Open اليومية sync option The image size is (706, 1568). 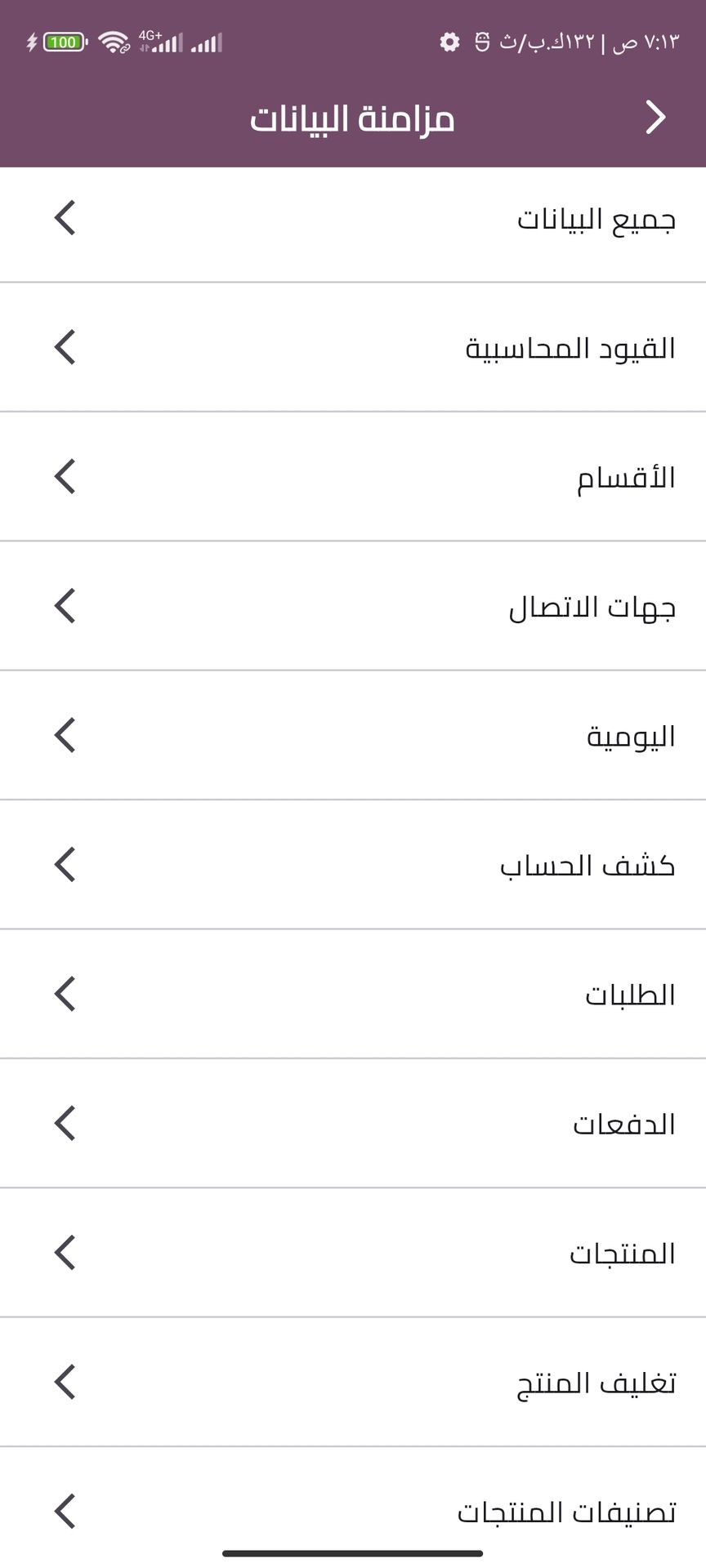coord(353,735)
